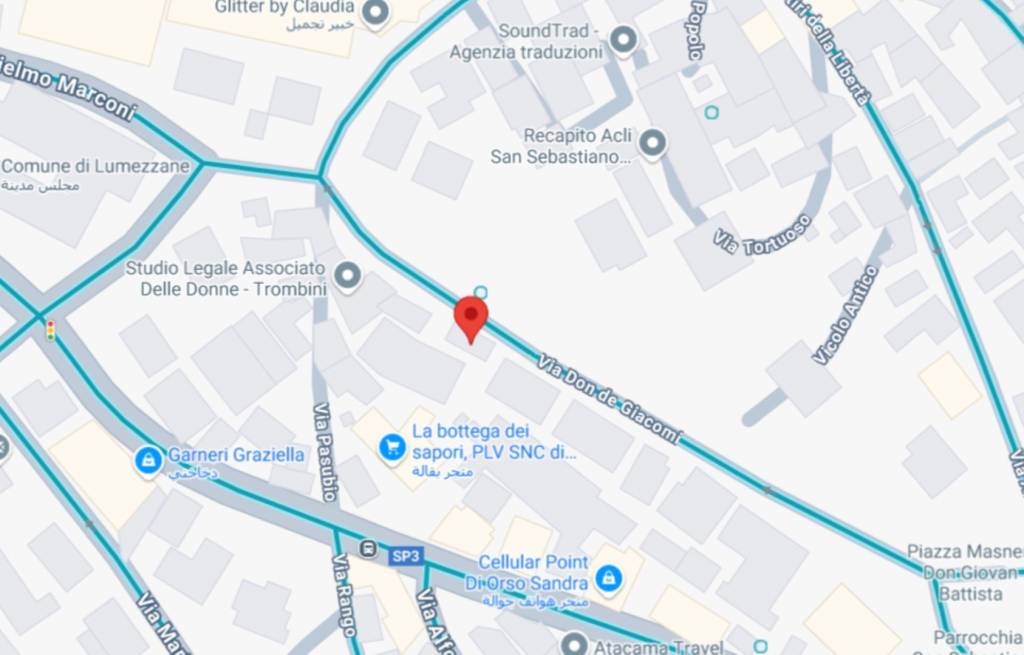Open Glitter by Claudia place marker
This screenshot has height=655, width=1024.
pyautogui.click(x=375, y=14)
